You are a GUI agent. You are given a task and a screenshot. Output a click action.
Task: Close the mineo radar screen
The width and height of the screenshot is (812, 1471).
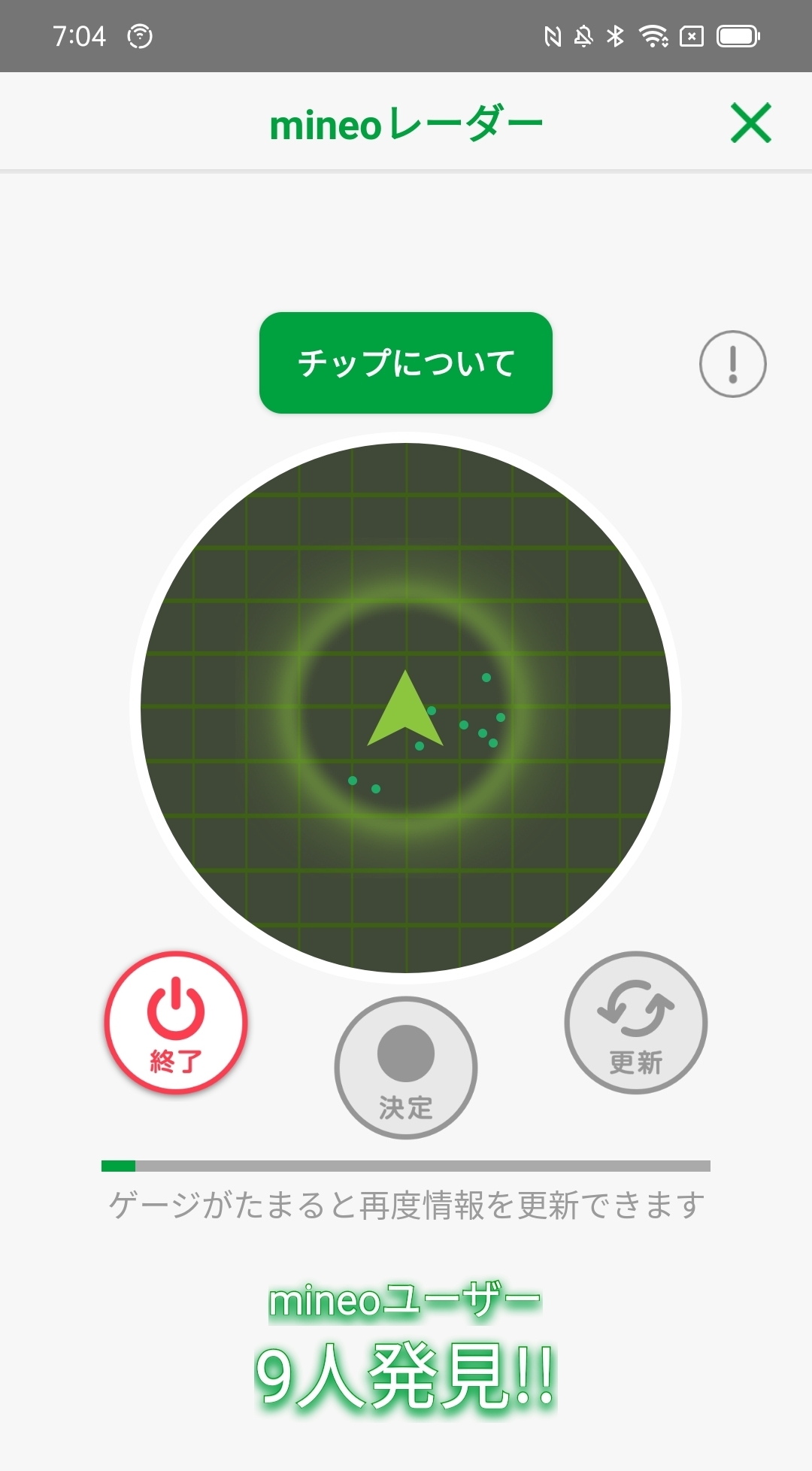coord(750,123)
